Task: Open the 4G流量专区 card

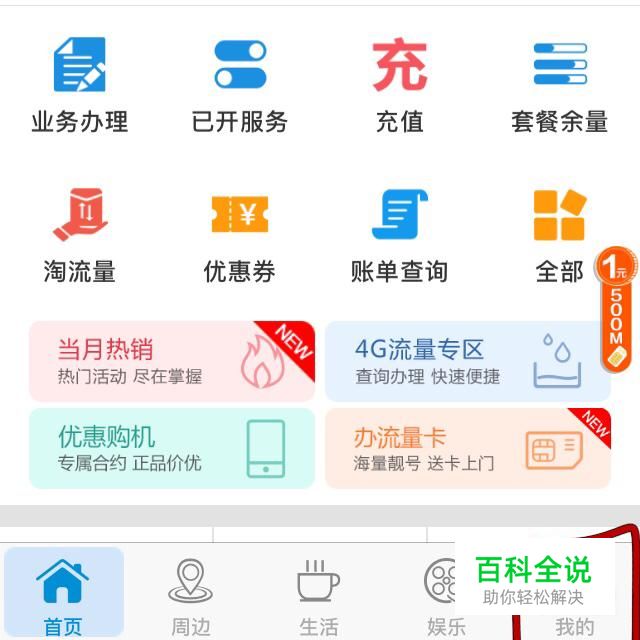Action: pyautogui.click(x=467, y=362)
